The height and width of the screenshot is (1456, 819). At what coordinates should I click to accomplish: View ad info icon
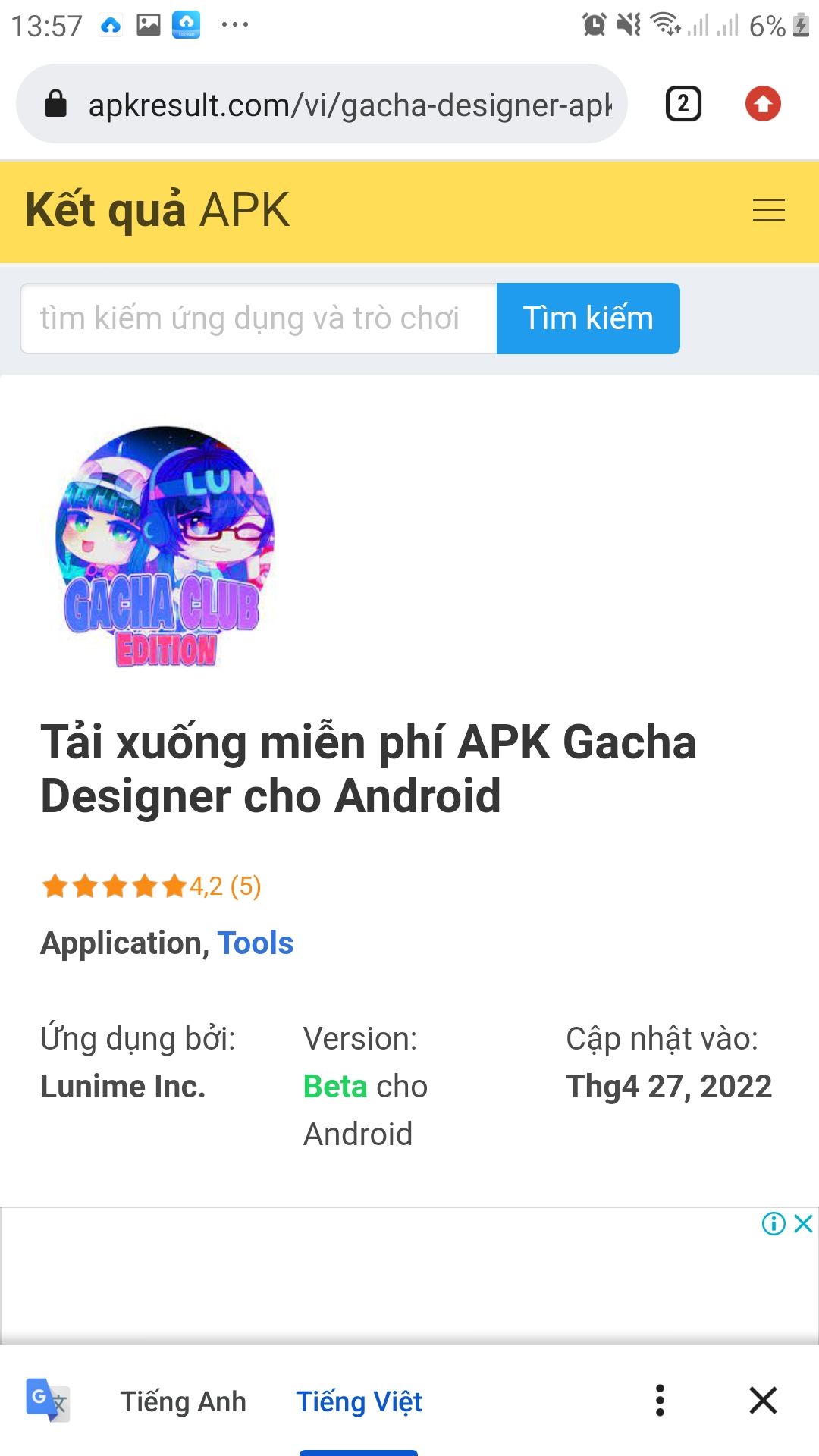(x=773, y=1223)
